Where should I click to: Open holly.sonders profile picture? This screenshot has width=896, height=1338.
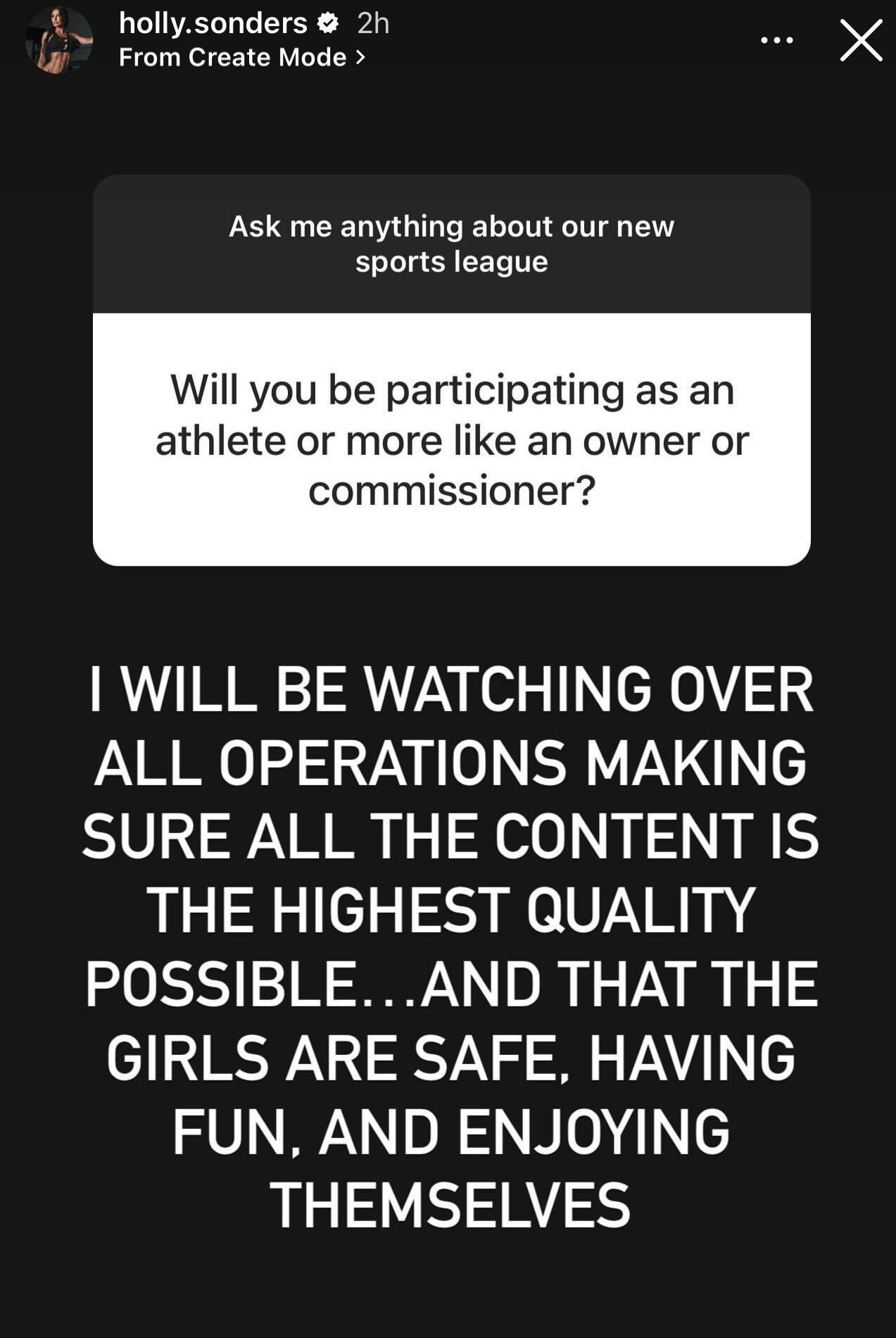tap(59, 41)
